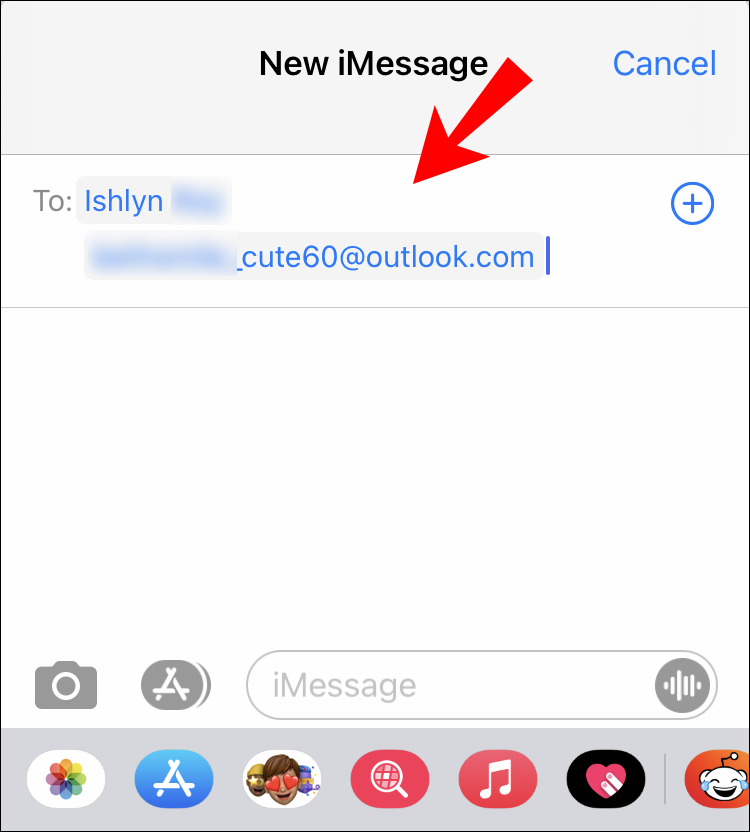Open the Digital Touch heart app
This screenshot has width=750, height=832.
coord(606,778)
